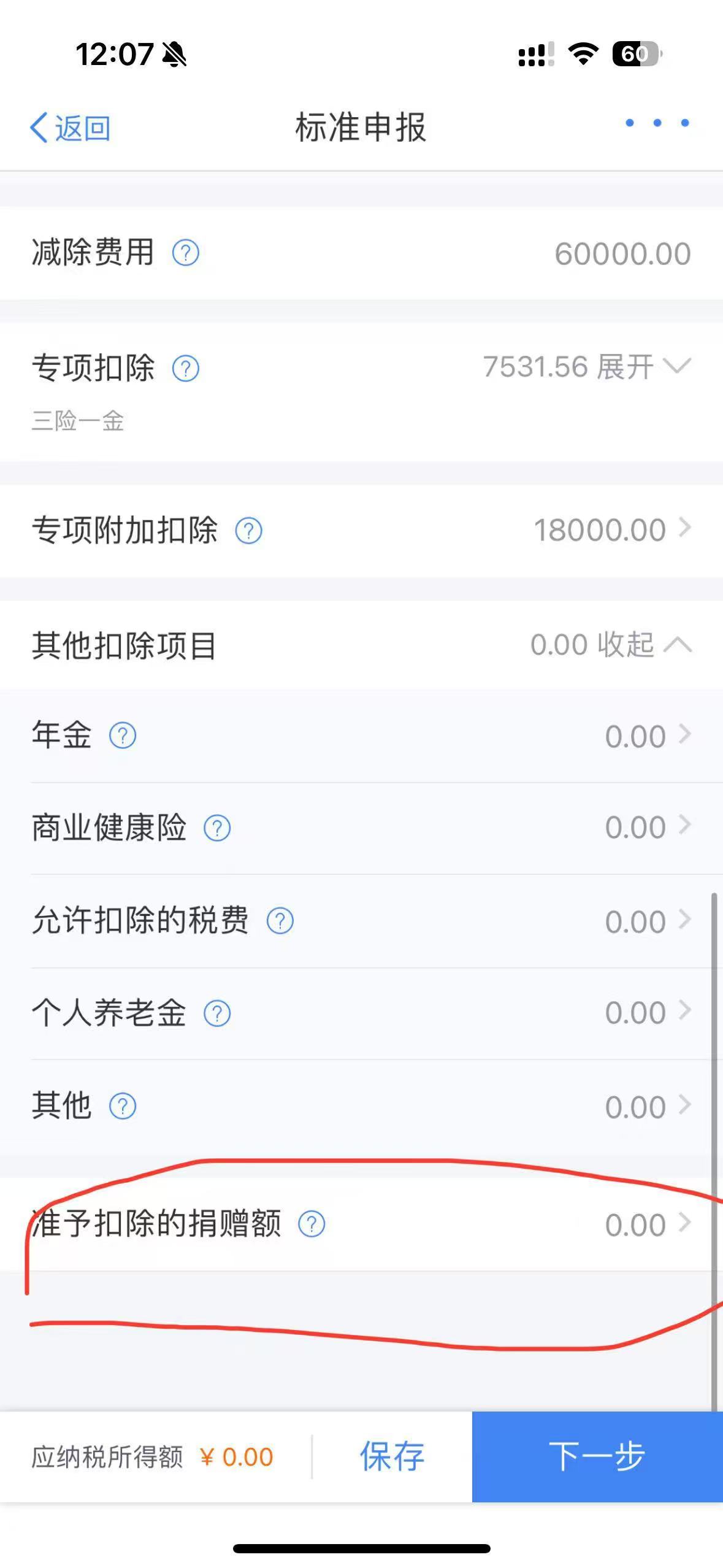Show help for 商业健康险
723x1568 pixels.
click(x=216, y=828)
